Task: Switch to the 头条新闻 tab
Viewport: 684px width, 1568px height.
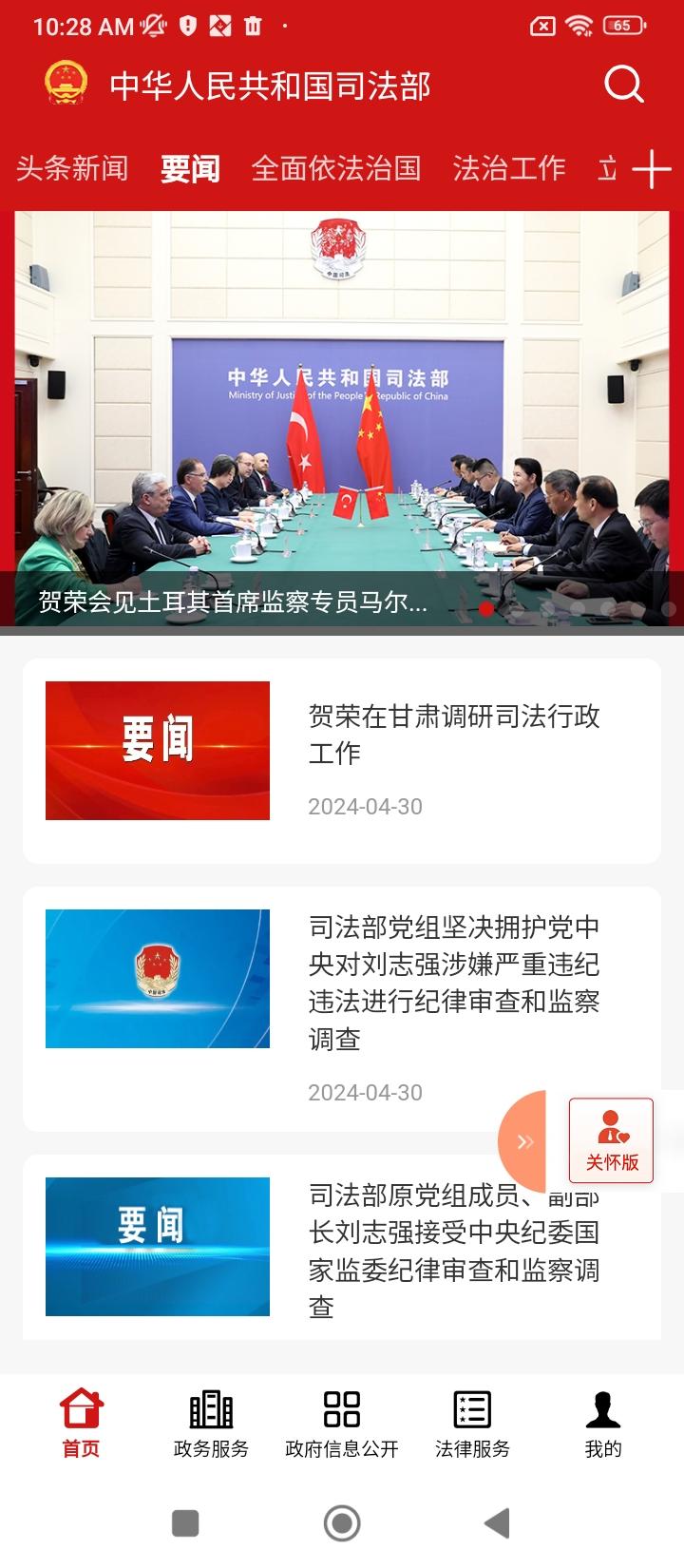Action: (x=73, y=169)
